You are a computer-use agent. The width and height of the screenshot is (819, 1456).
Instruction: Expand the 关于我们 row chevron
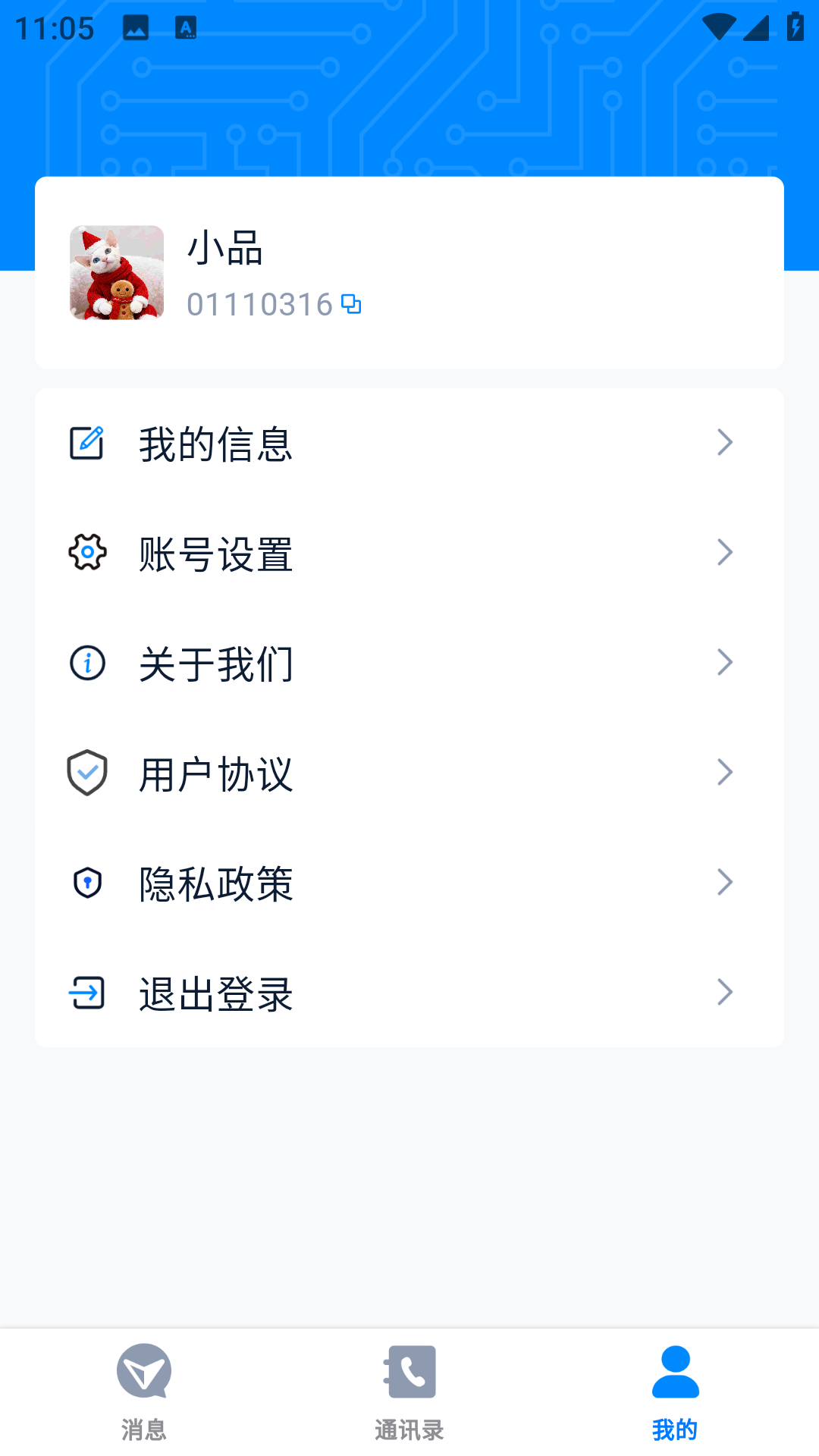[x=726, y=662]
